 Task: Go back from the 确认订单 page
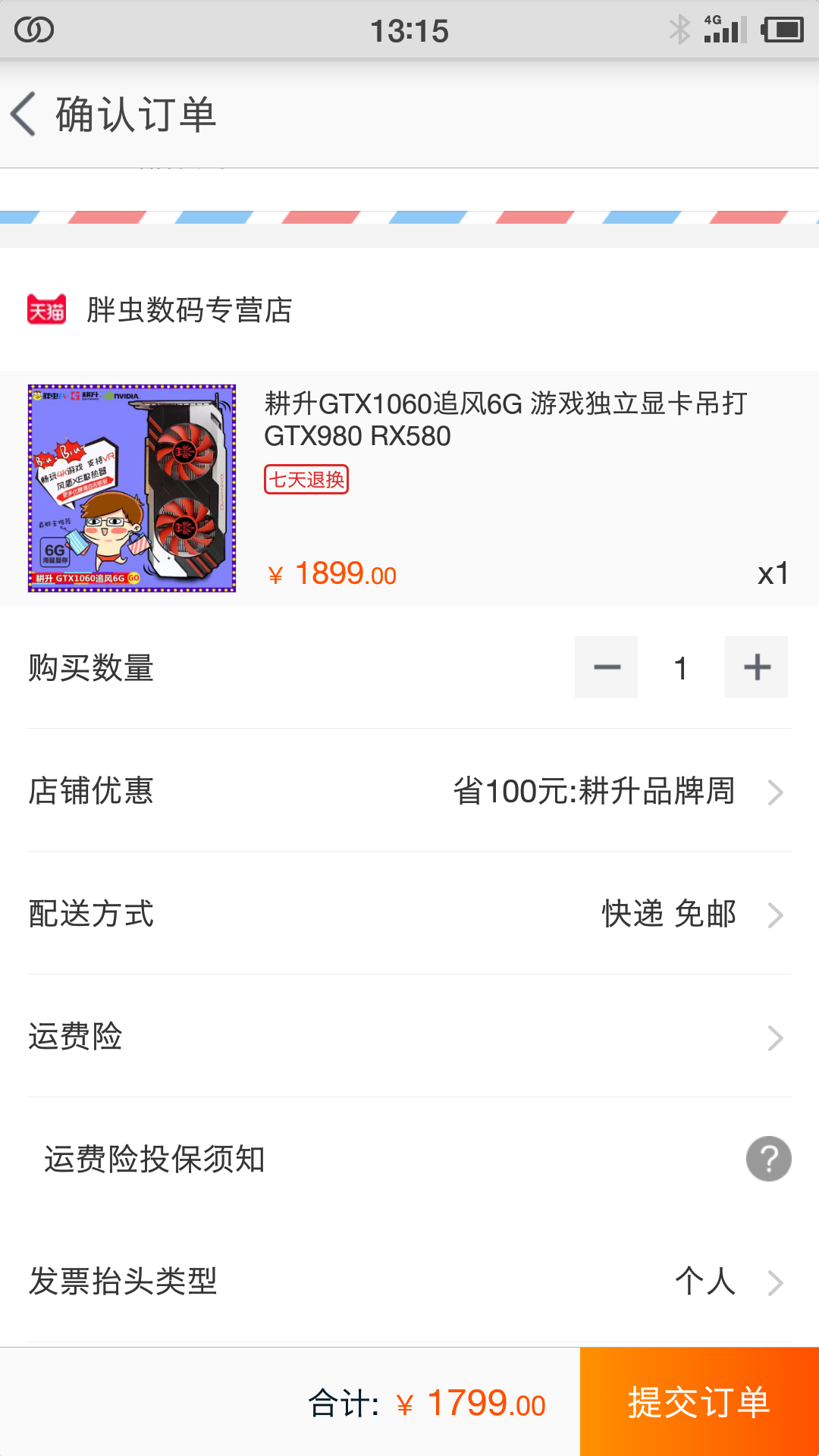[x=24, y=115]
